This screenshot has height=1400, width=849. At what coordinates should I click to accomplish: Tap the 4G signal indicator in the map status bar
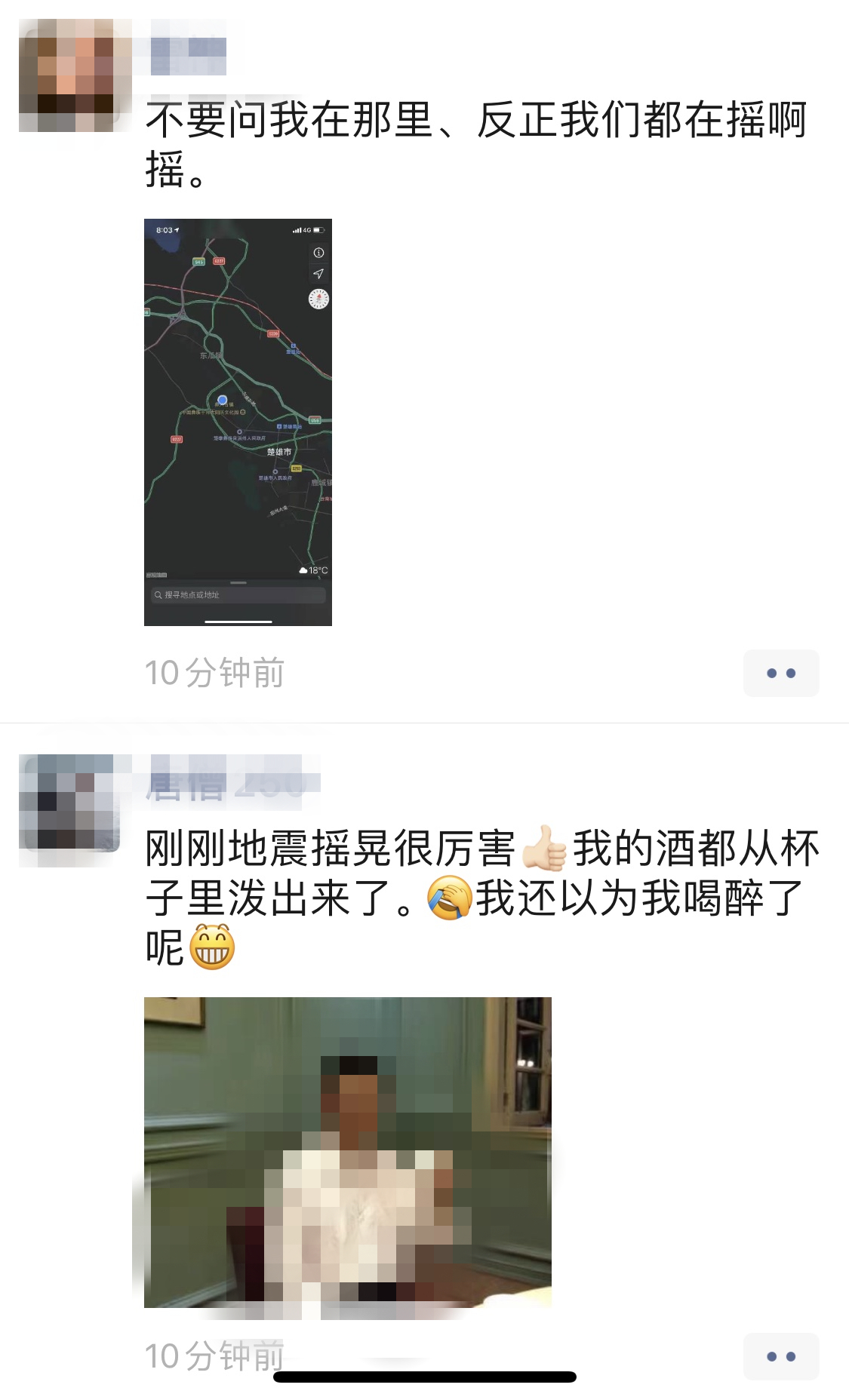coord(307,229)
